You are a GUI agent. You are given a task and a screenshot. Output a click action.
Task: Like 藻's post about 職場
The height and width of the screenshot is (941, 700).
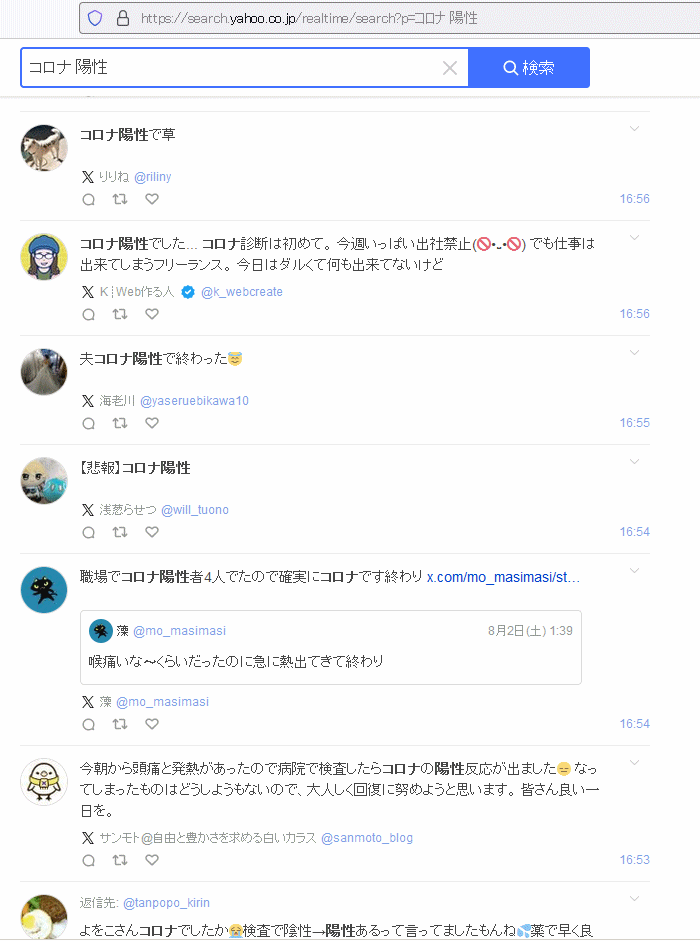pyautogui.click(x=152, y=724)
